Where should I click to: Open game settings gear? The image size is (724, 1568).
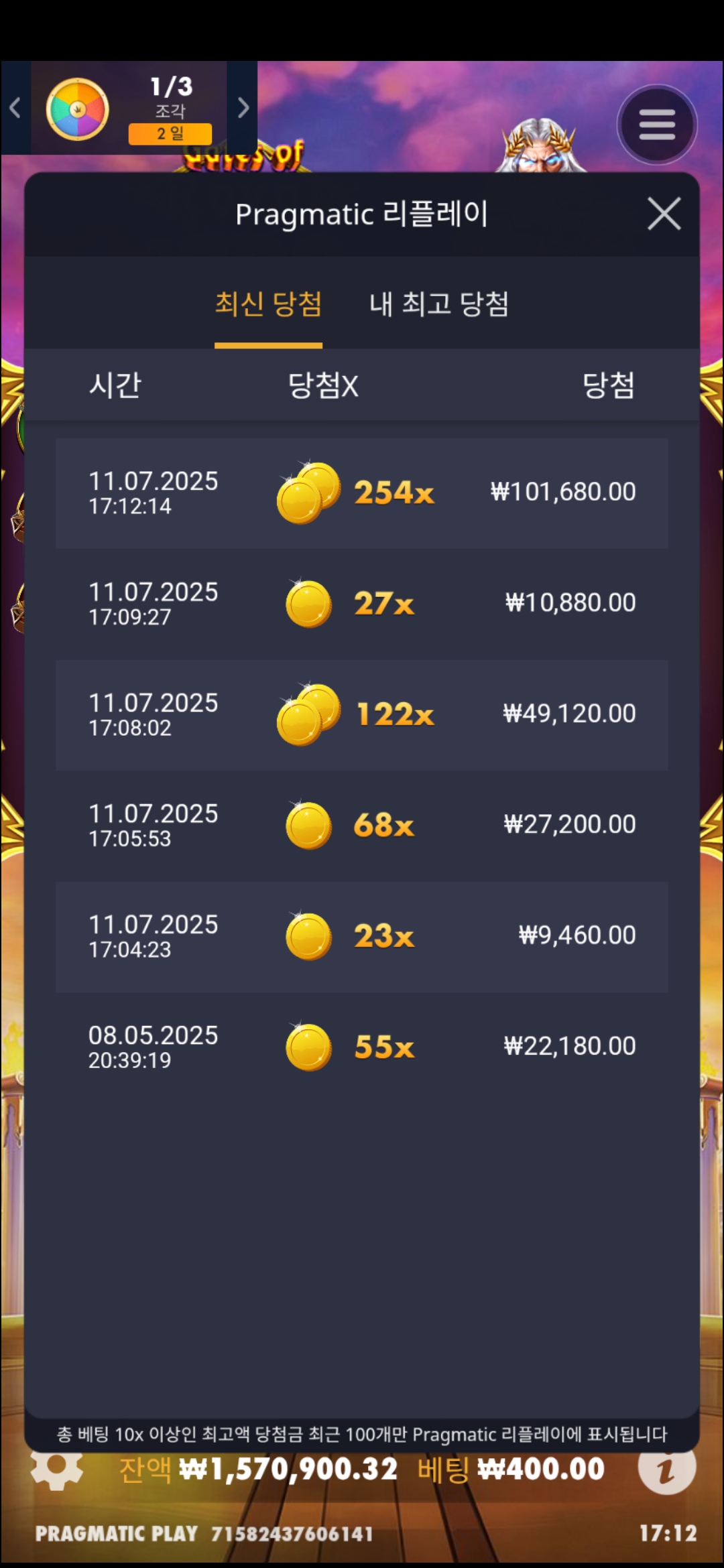tap(57, 1467)
